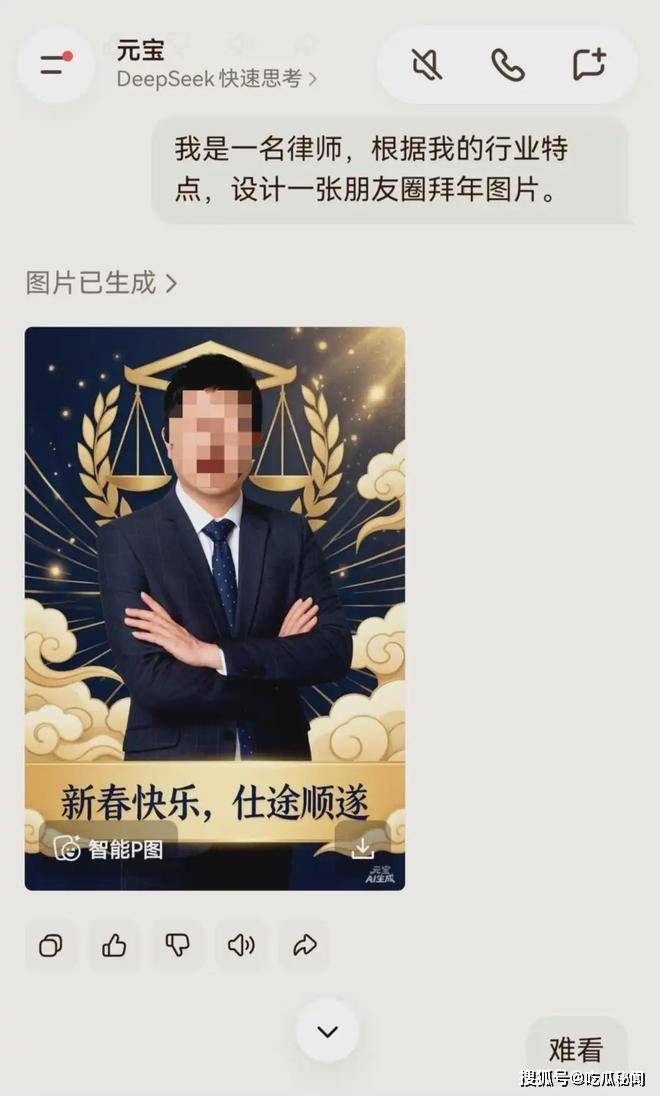Image resolution: width=660 pixels, height=1096 pixels.
Task: Start a new chat conversation
Action: click(x=589, y=65)
